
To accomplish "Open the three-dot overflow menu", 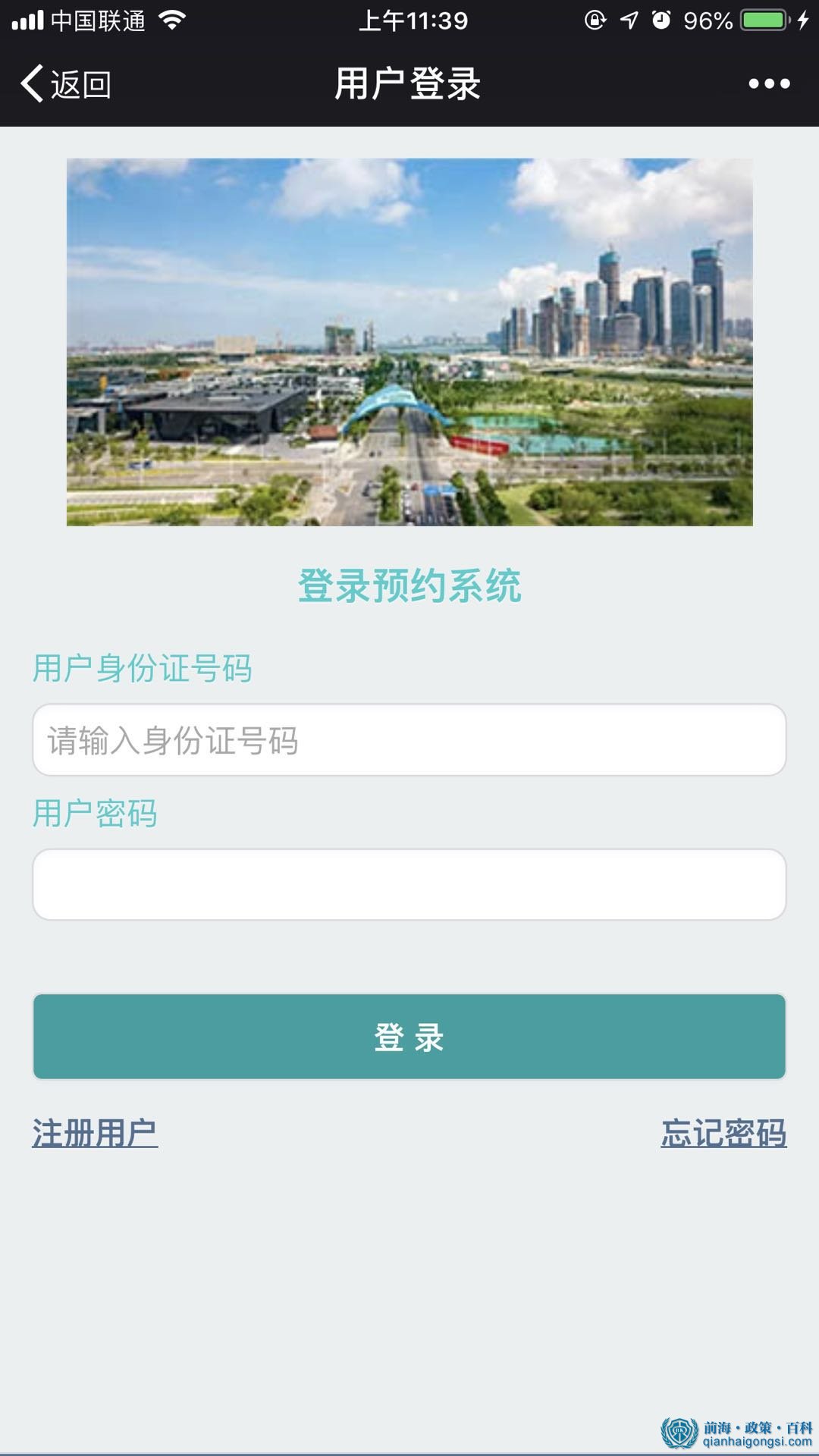I will pos(769,83).
